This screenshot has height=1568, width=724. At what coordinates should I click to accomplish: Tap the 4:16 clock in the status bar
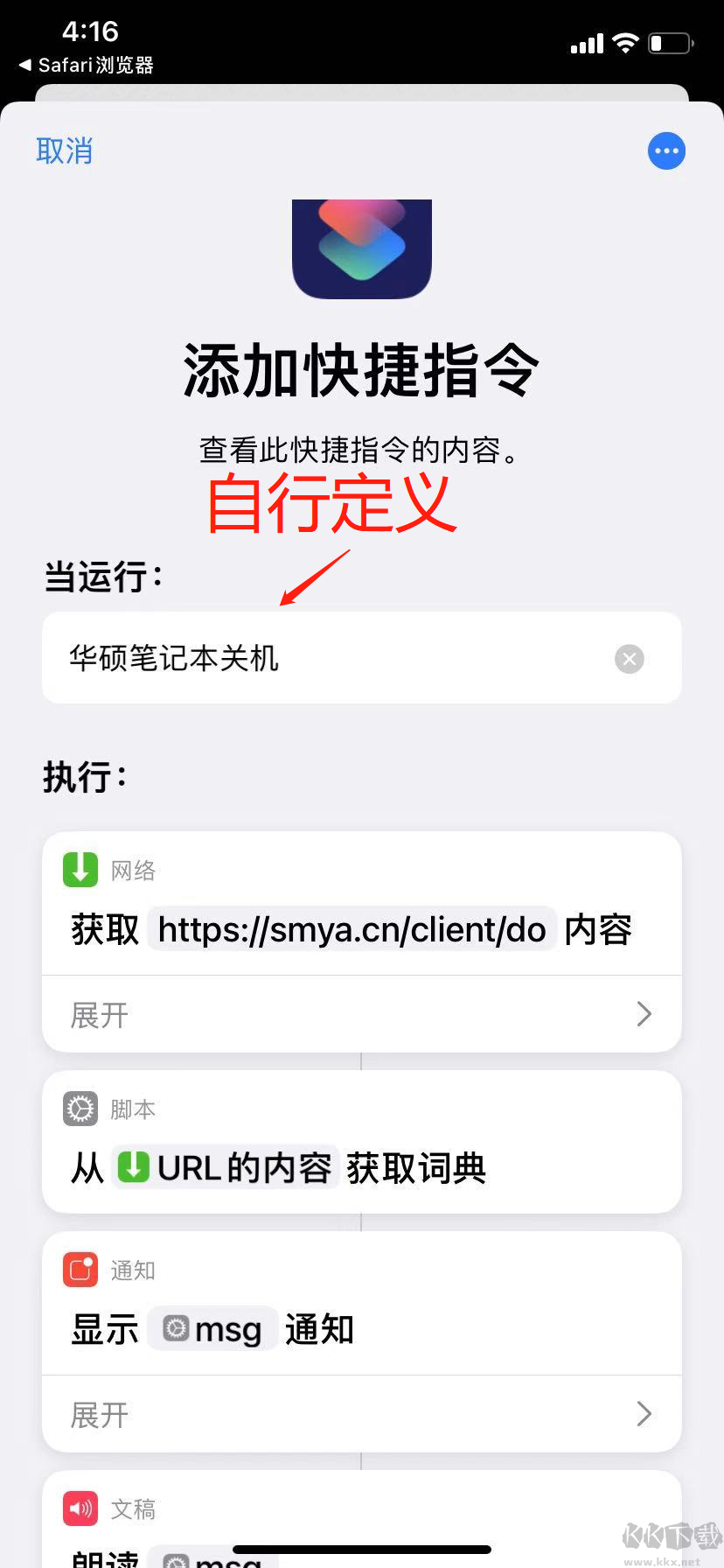(x=90, y=31)
